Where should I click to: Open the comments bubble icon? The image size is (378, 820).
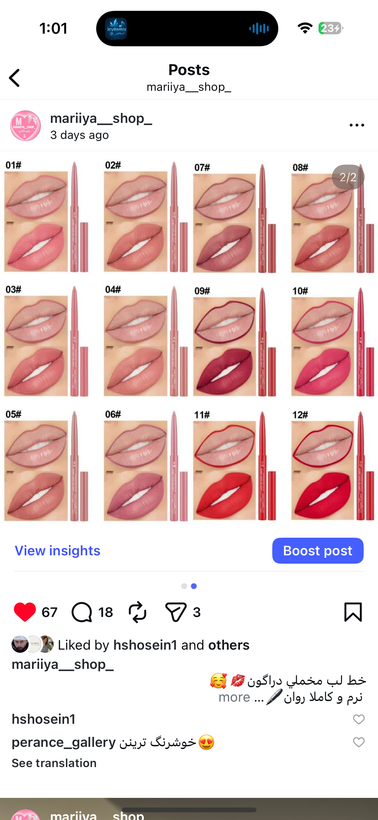tap(82, 612)
